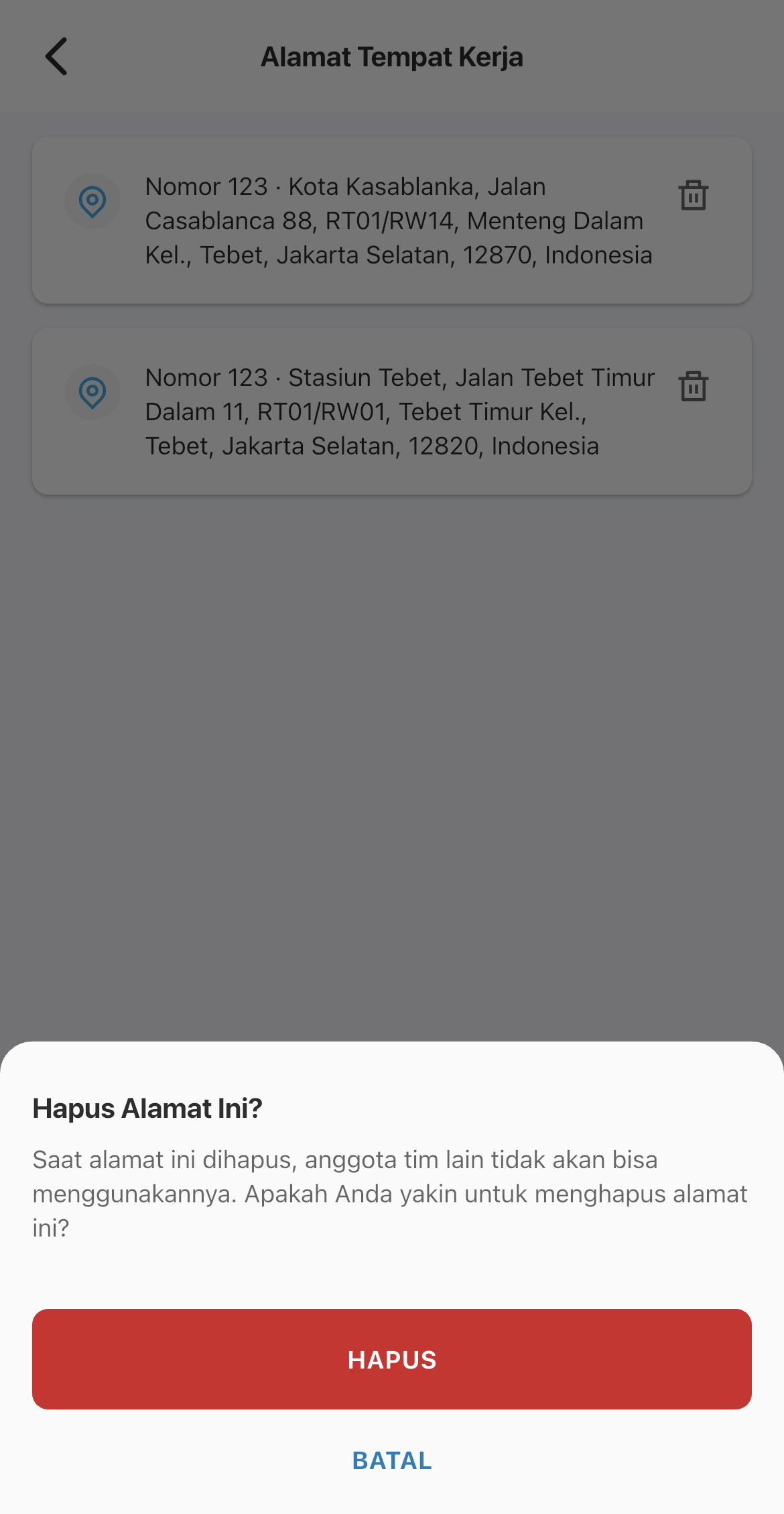Go back using the top-left arrow
784x1514 pixels.
[x=57, y=56]
